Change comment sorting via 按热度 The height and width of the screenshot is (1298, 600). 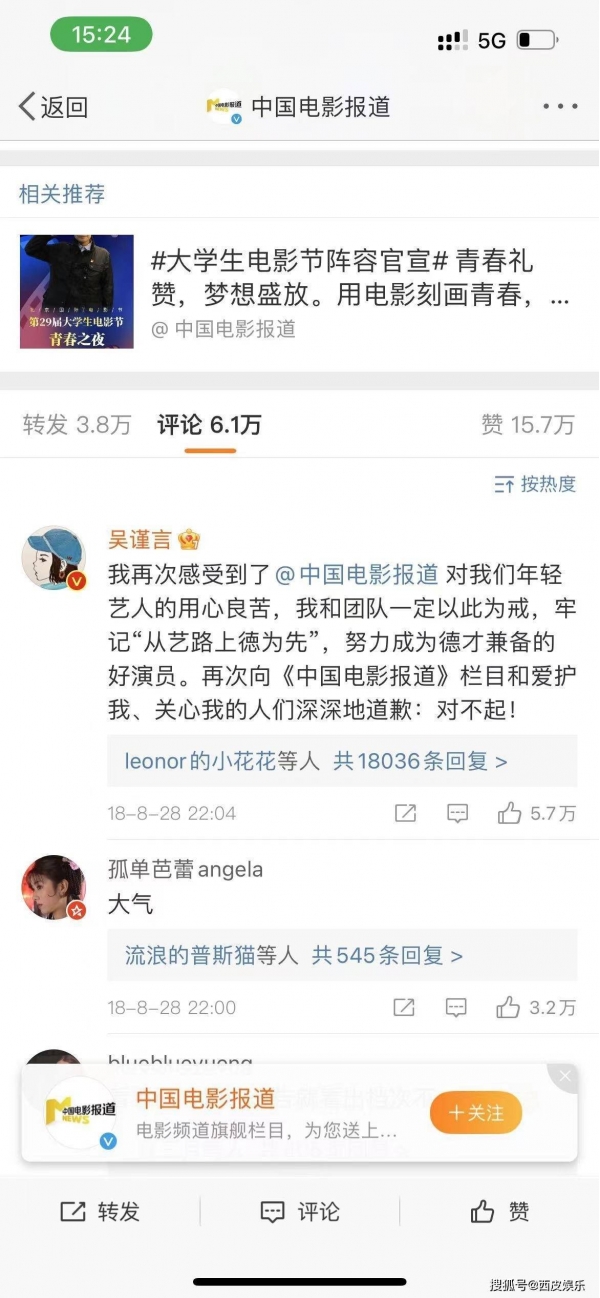point(536,485)
